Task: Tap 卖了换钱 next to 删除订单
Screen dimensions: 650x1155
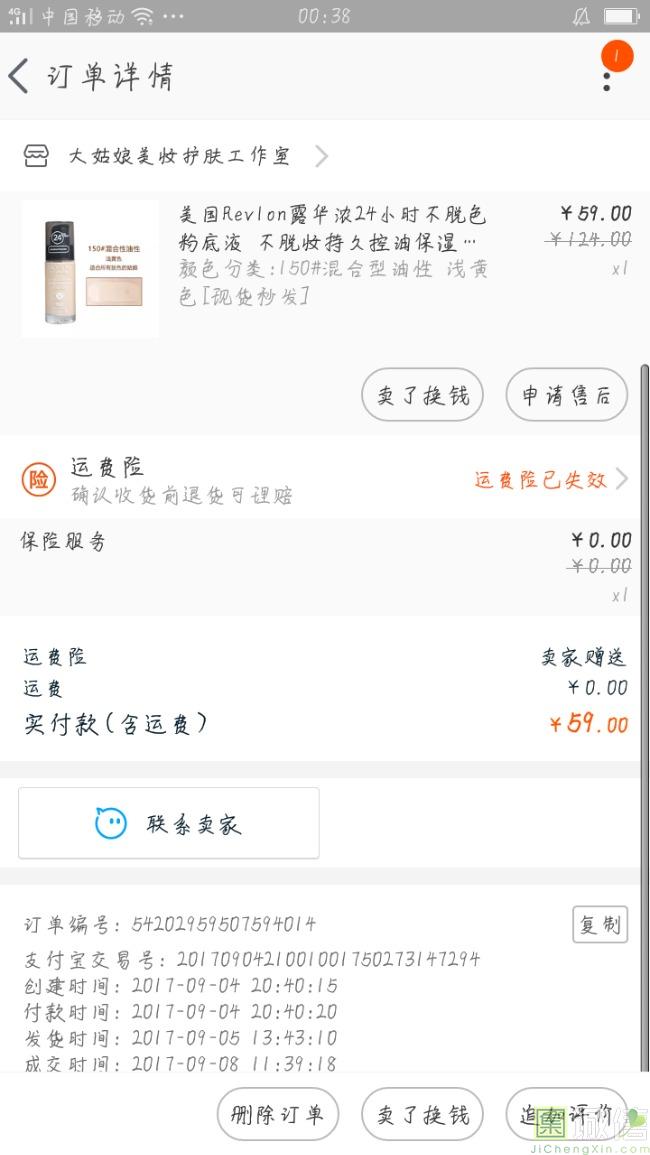Action: (x=422, y=1114)
